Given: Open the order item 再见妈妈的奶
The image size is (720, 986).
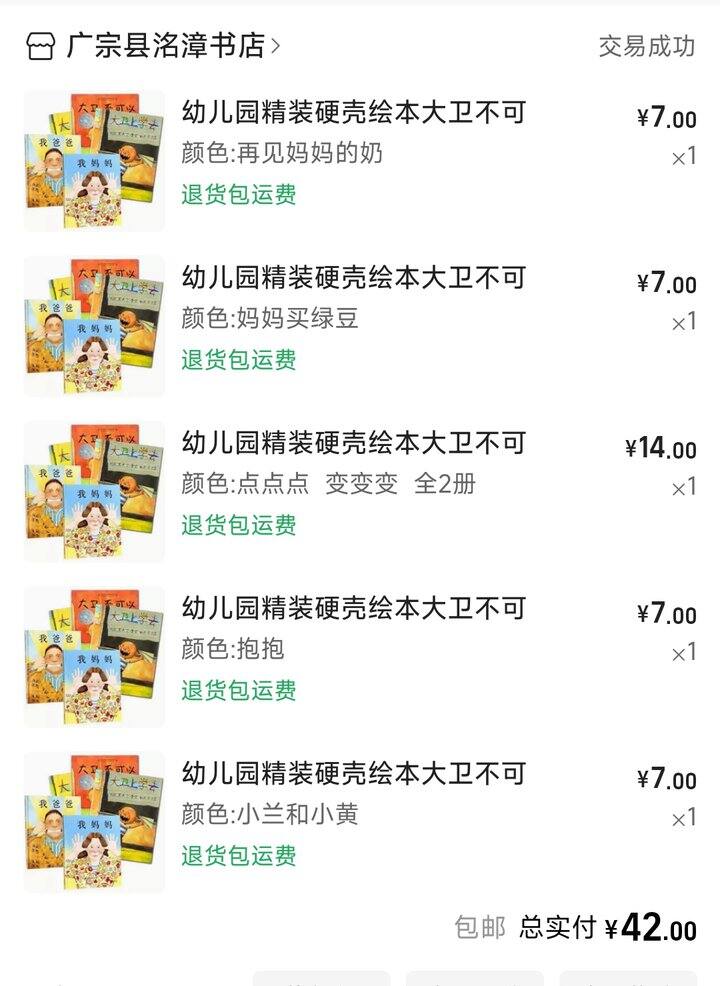Looking at the screenshot, I should (353, 112).
